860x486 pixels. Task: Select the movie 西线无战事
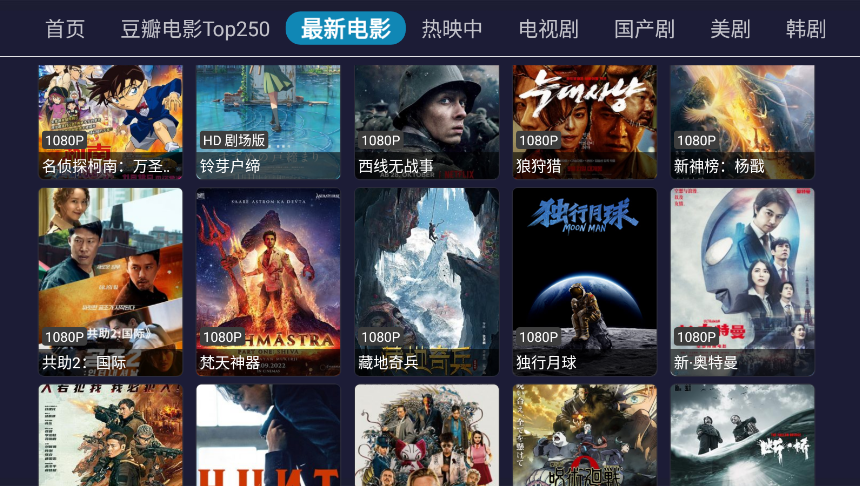tap(426, 122)
